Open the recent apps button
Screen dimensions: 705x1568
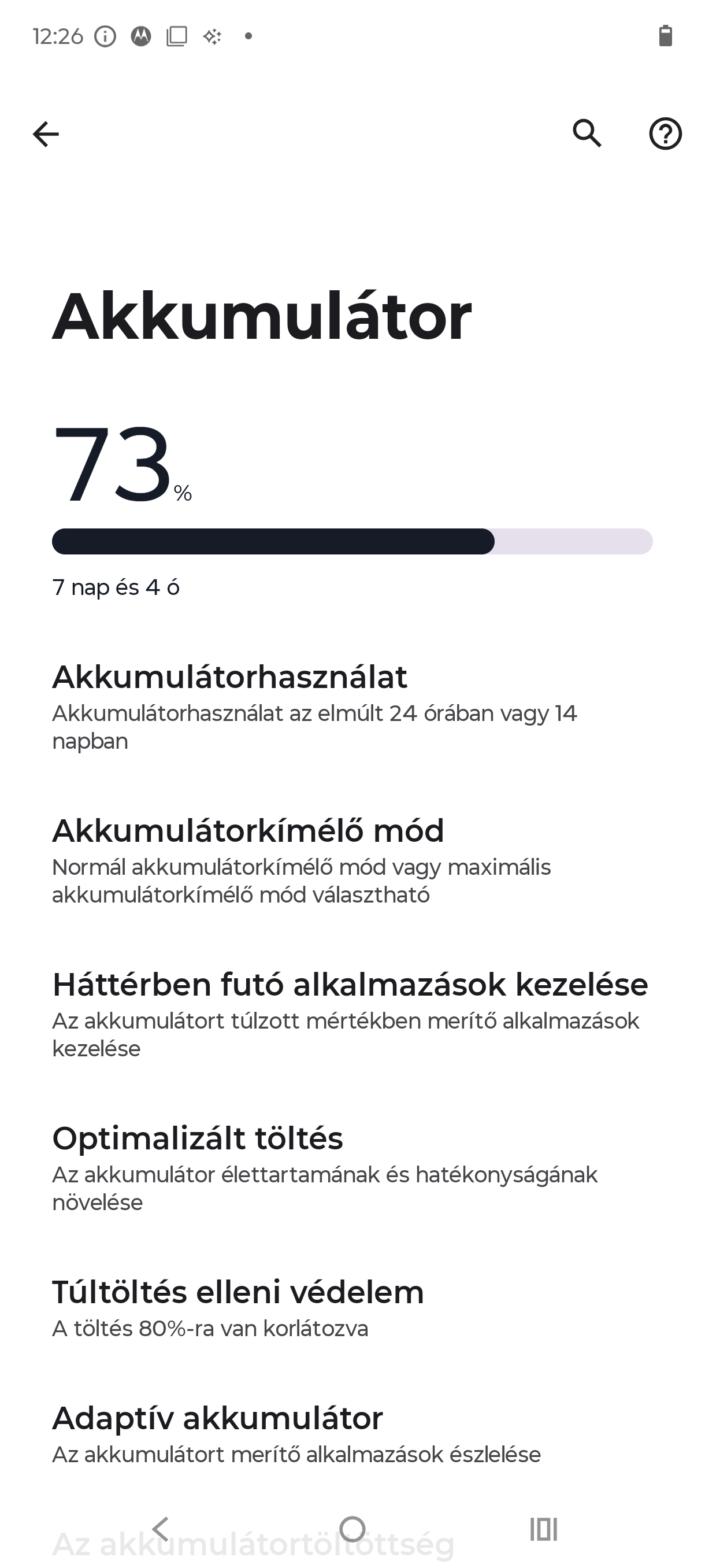pyautogui.click(x=544, y=1529)
